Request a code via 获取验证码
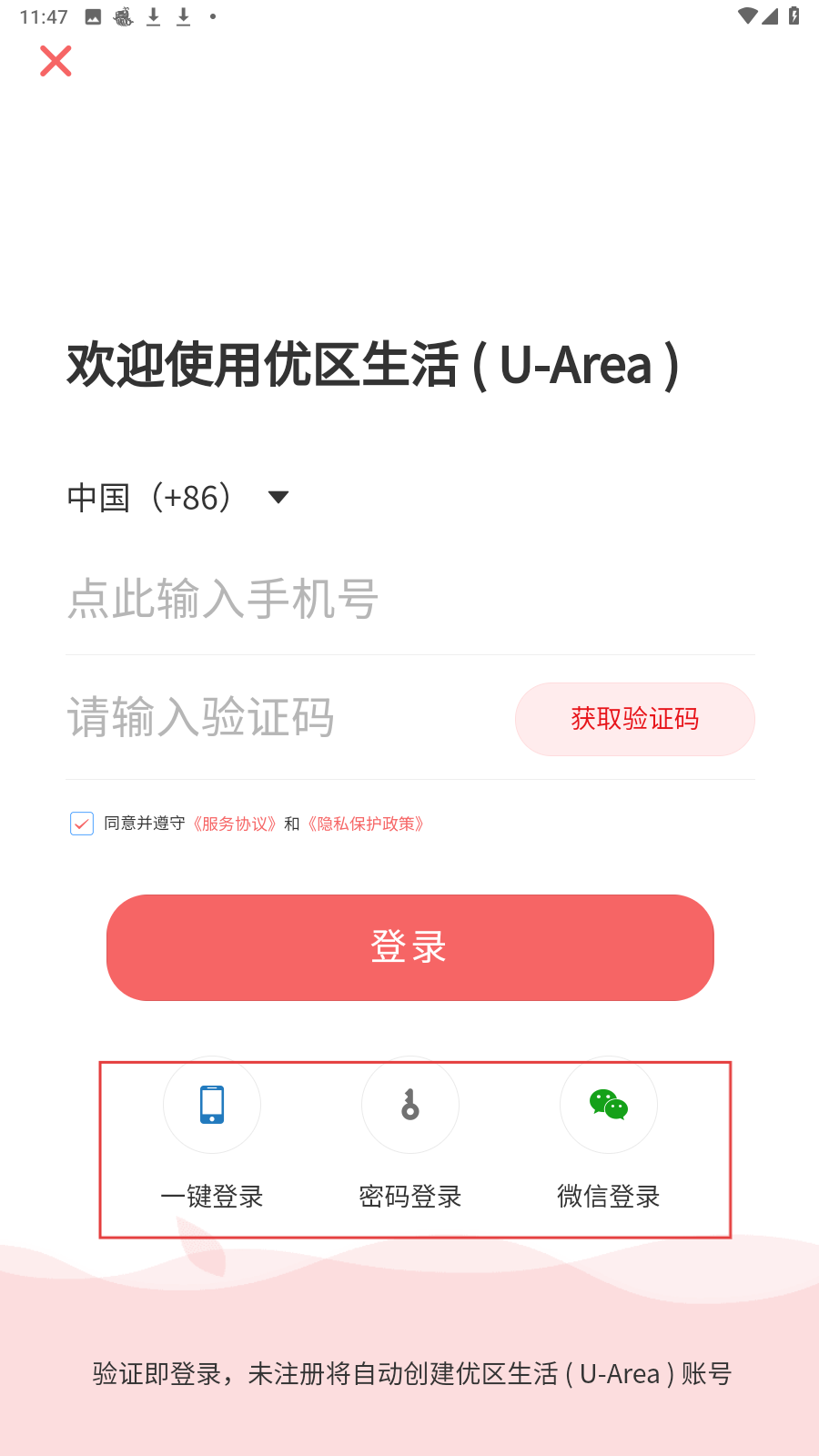The height and width of the screenshot is (1456, 819). [x=634, y=719]
